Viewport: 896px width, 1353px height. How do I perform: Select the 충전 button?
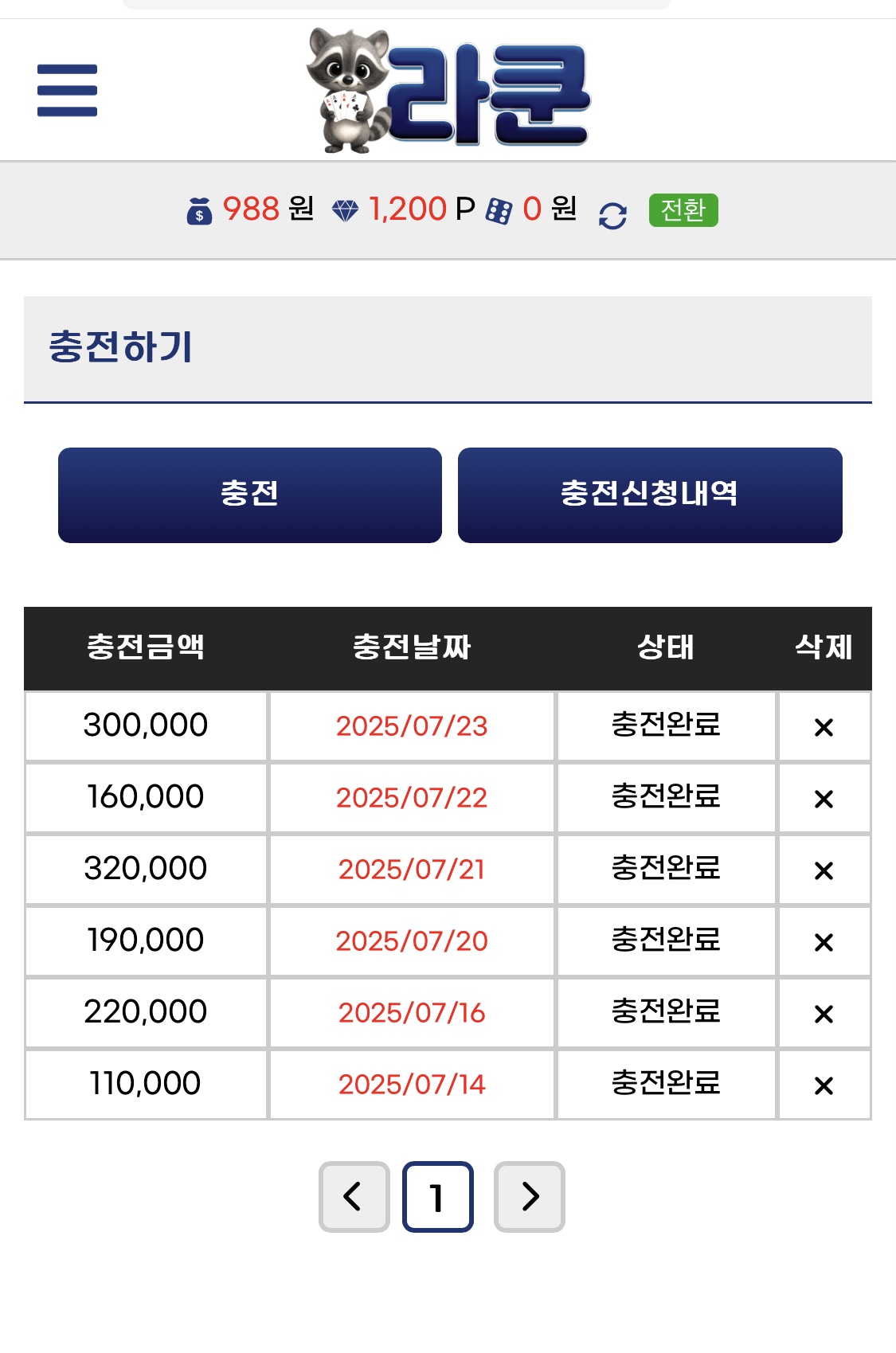point(249,495)
